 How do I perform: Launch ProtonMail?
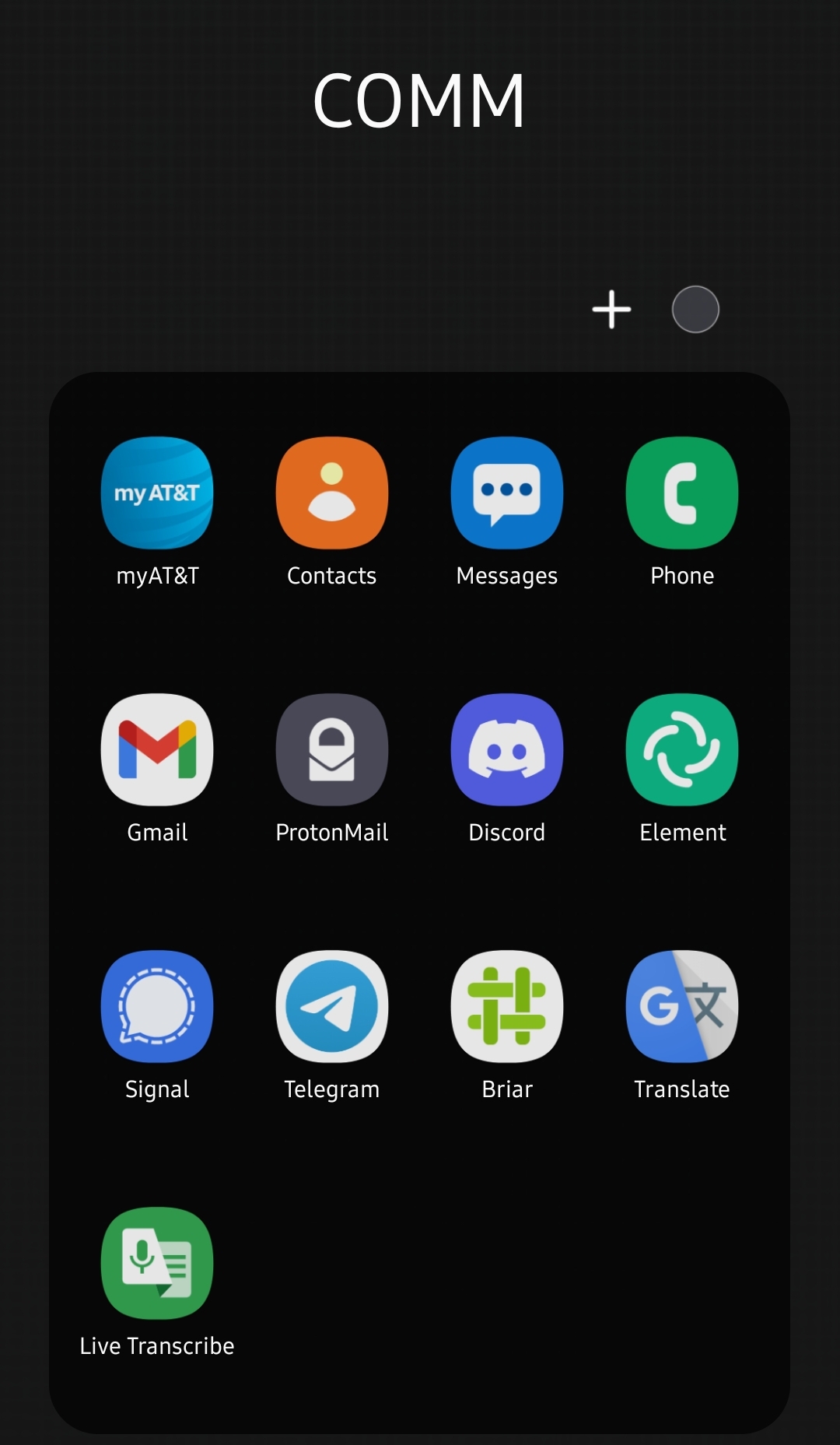332,749
